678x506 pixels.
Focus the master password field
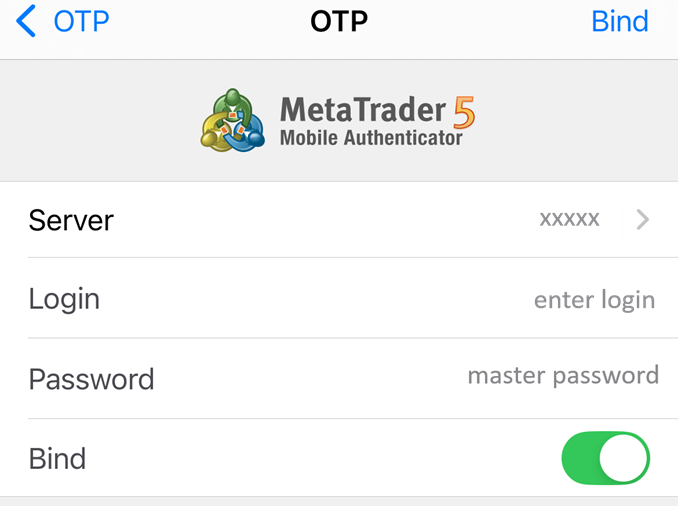pyautogui.click(x=563, y=376)
